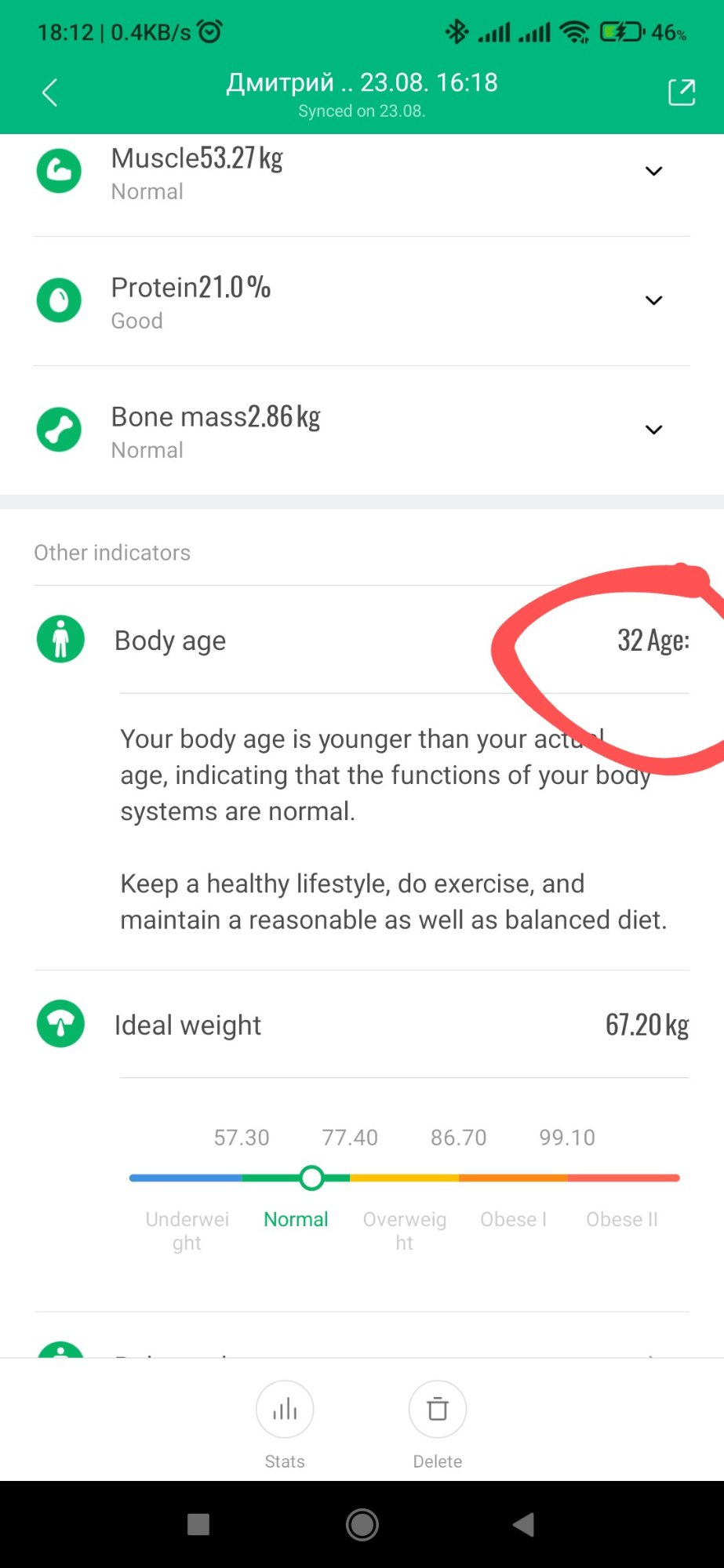Open Stats
Viewport: 724px width, 1568px height.
pos(285,1410)
